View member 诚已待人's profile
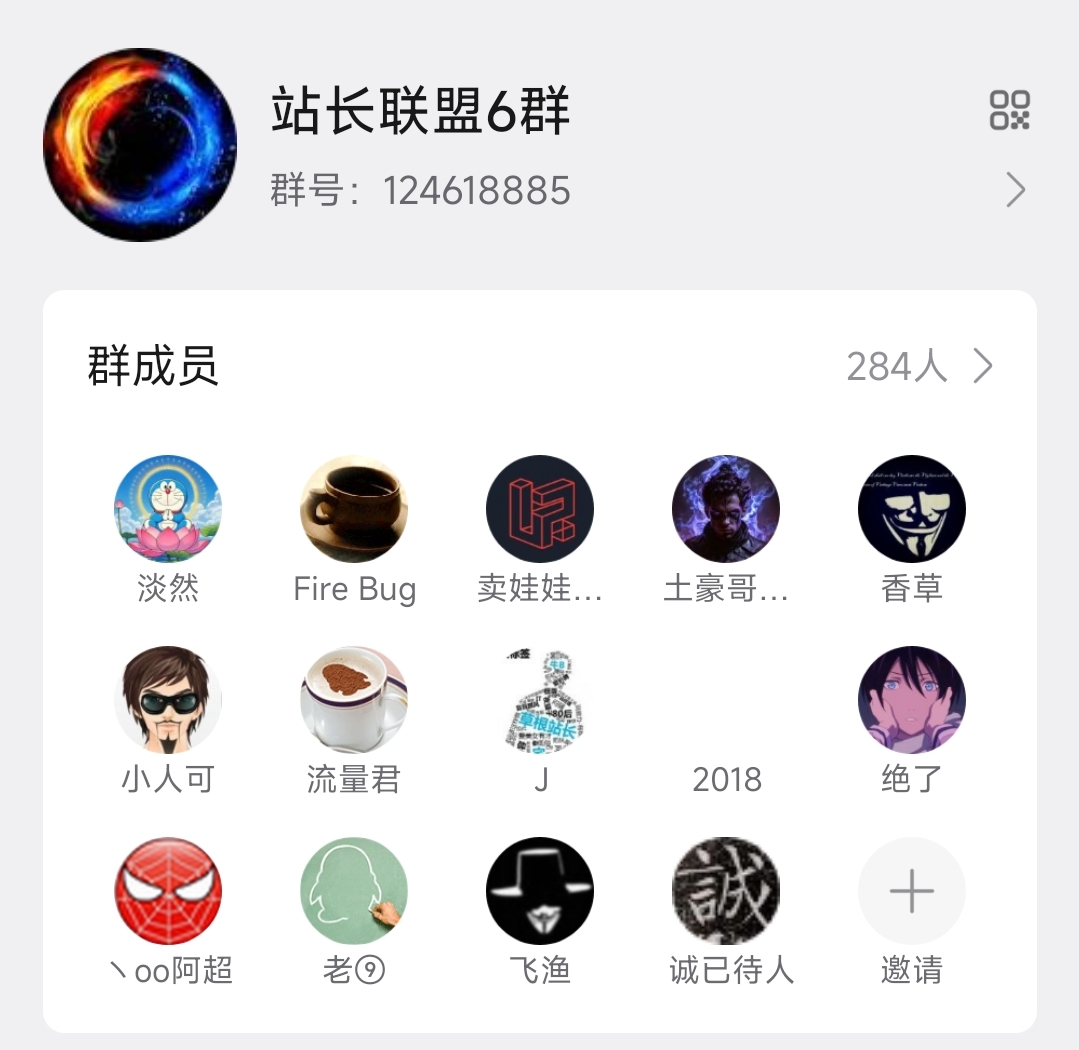 click(x=726, y=891)
